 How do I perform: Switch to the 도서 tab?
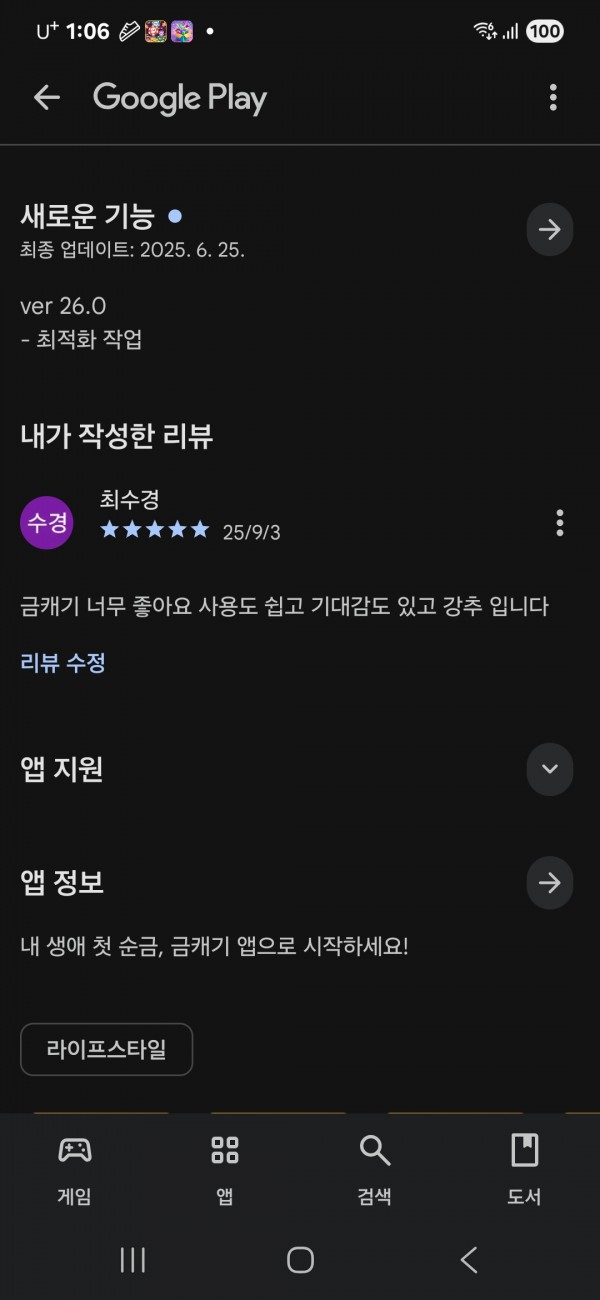coord(524,1170)
